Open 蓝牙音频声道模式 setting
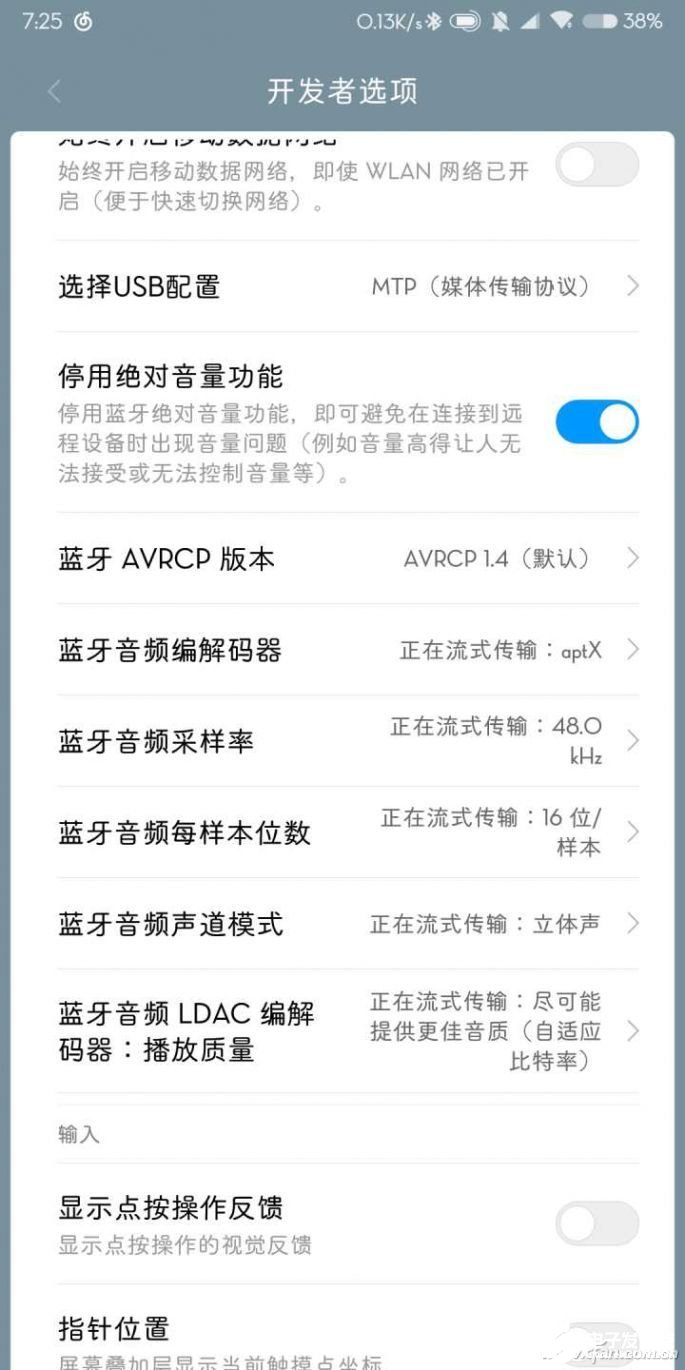 [348, 923]
